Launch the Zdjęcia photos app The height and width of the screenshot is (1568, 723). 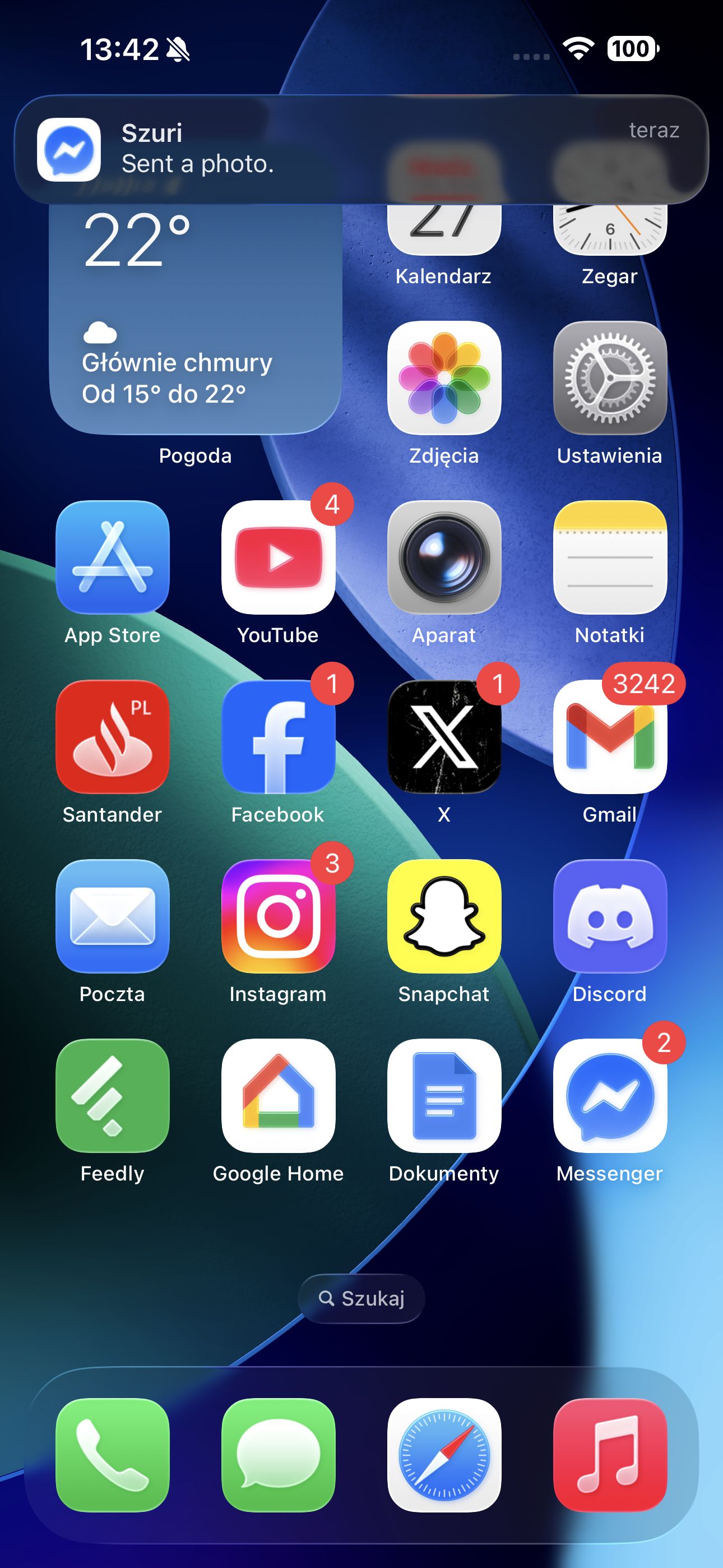point(444,377)
